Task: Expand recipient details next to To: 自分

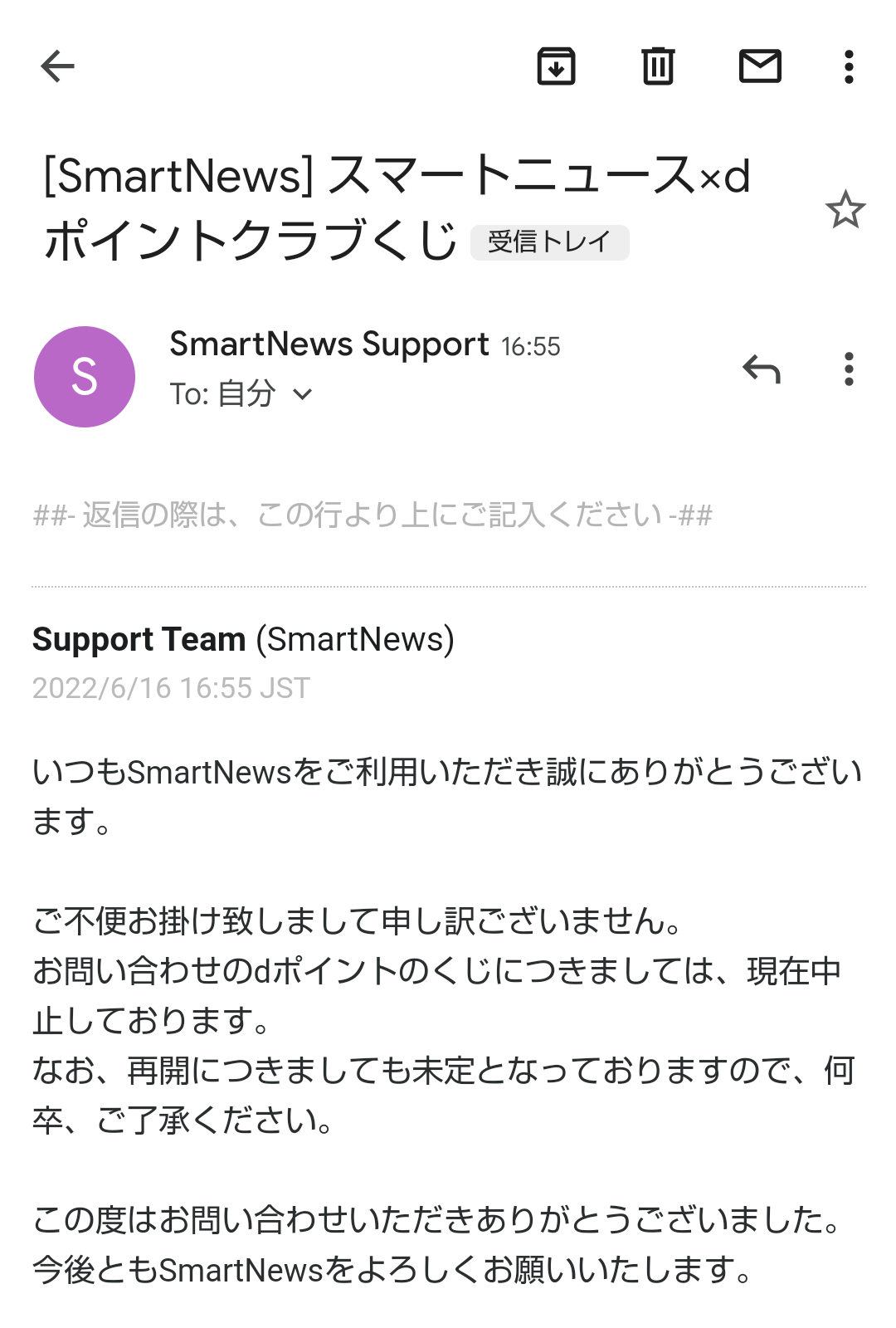Action: coord(304,394)
